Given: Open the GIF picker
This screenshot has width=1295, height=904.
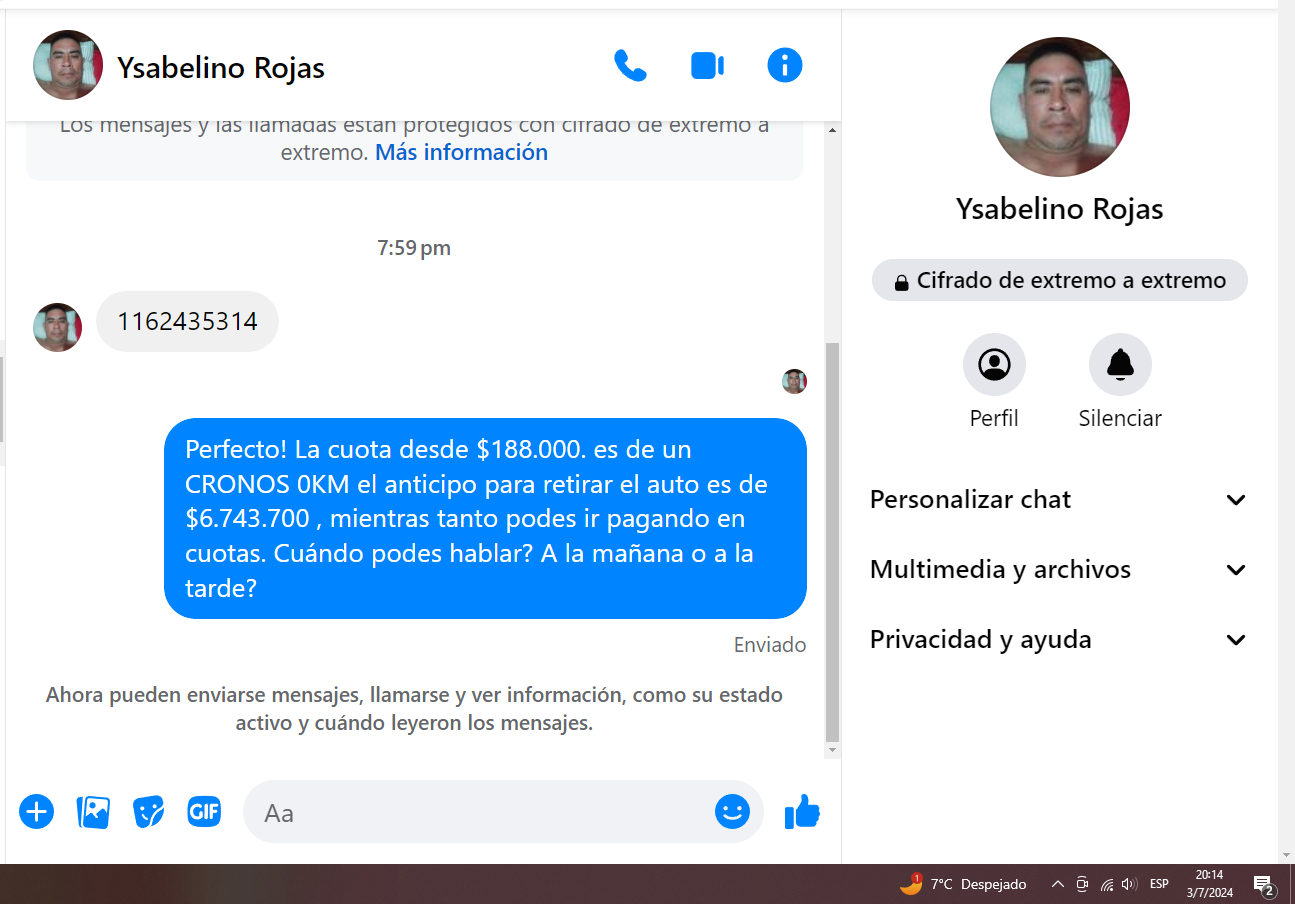Looking at the screenshot, I should (204, 811).
